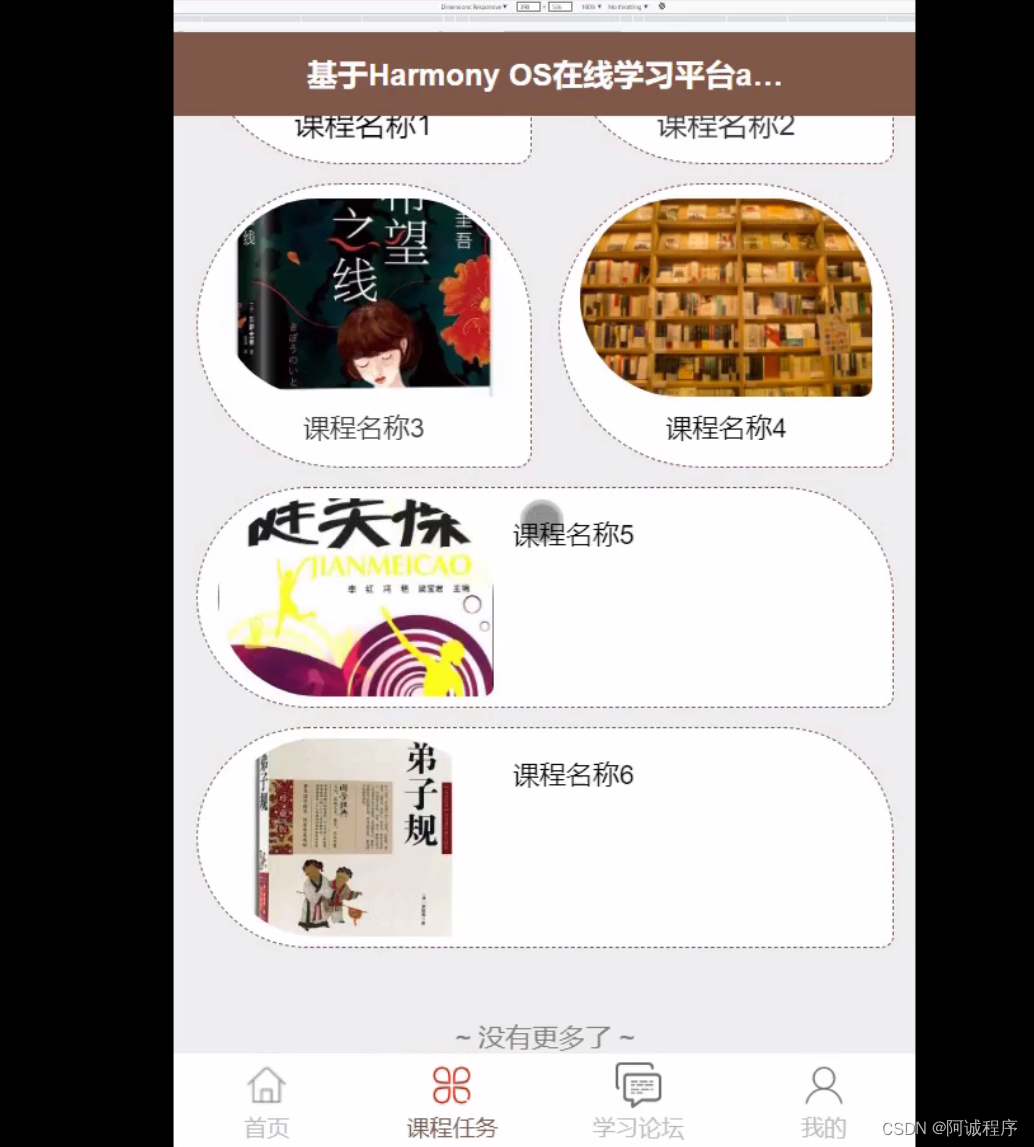Click the viewport width input showing 298

point(527,6)
